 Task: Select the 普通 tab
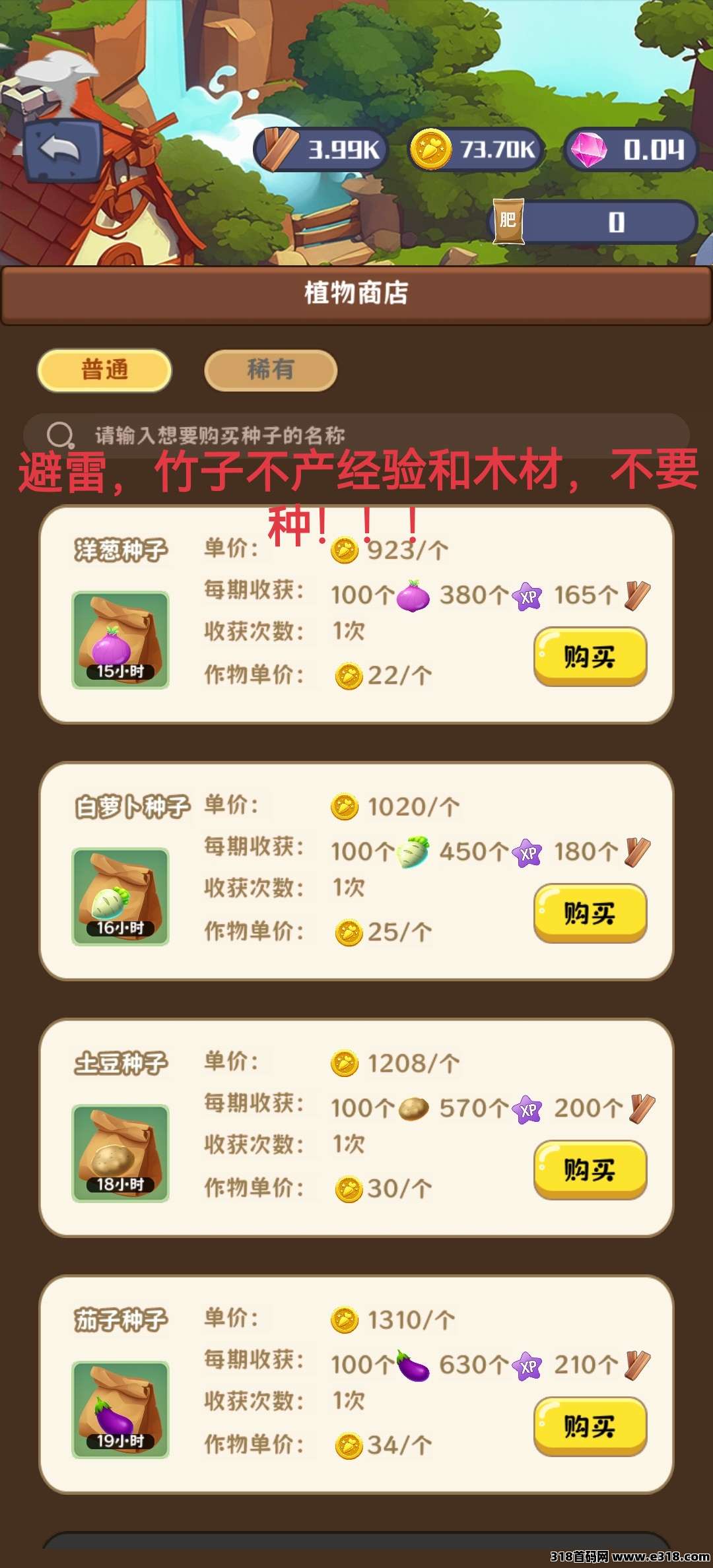coord(105,370)
